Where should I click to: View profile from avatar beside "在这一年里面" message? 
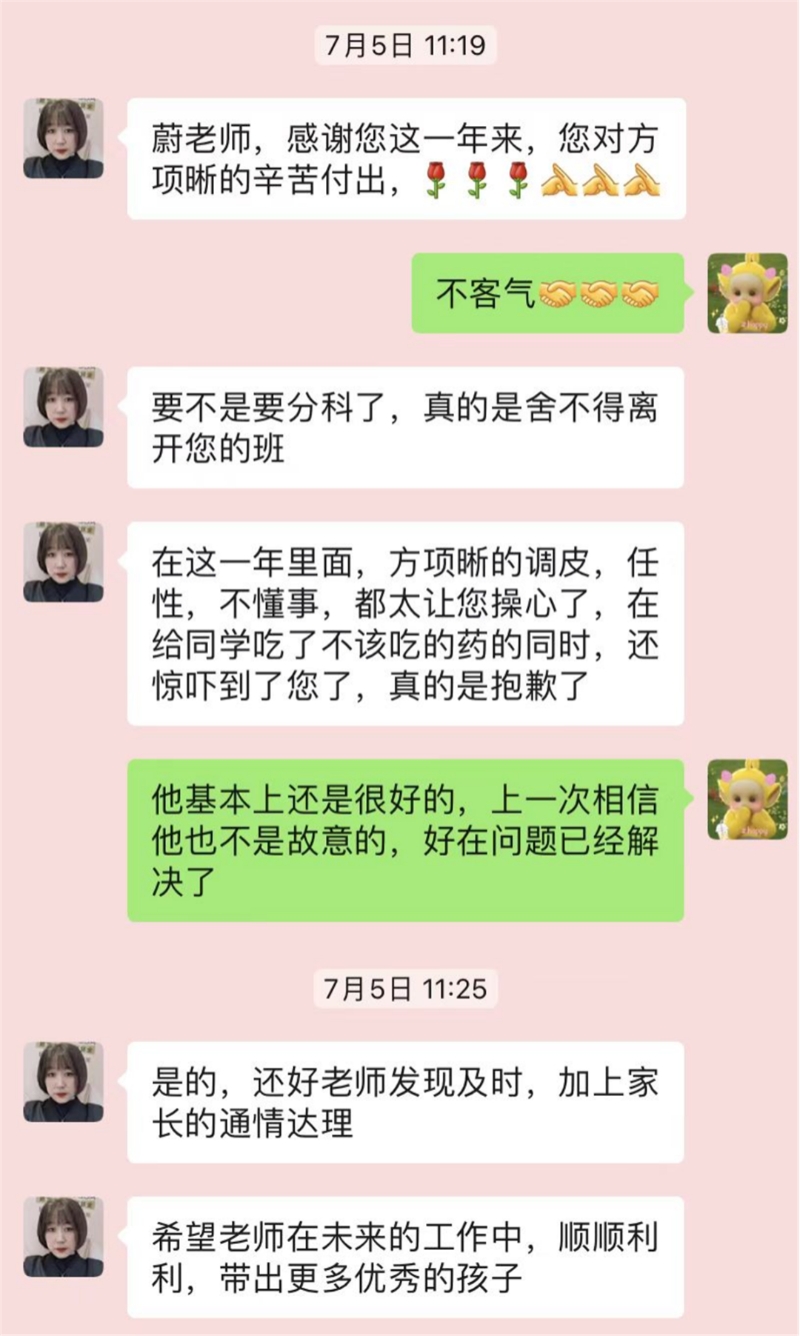[x=63, y=562]
